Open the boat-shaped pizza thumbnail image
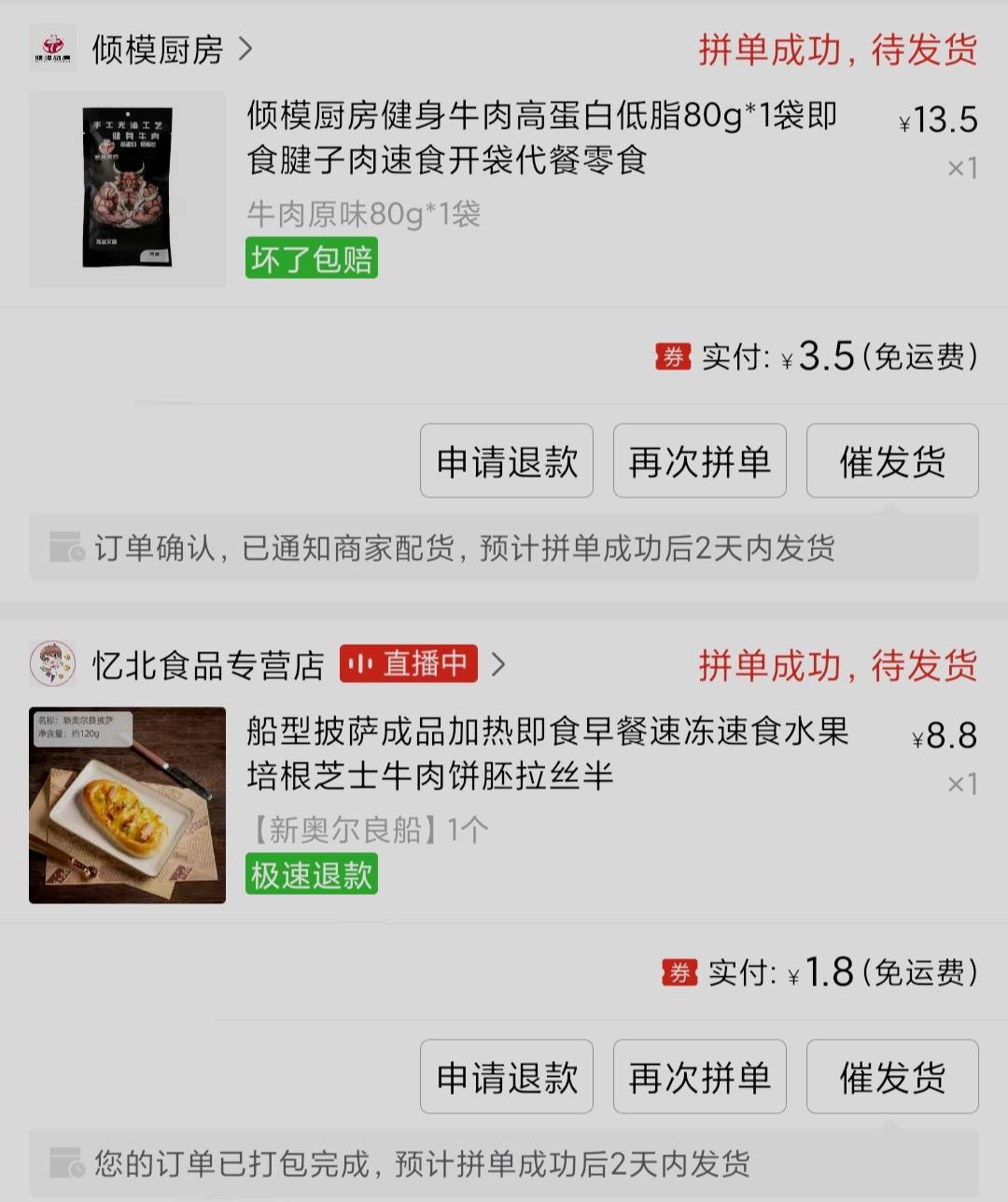 pyautogui.click(x=127, y=805)
